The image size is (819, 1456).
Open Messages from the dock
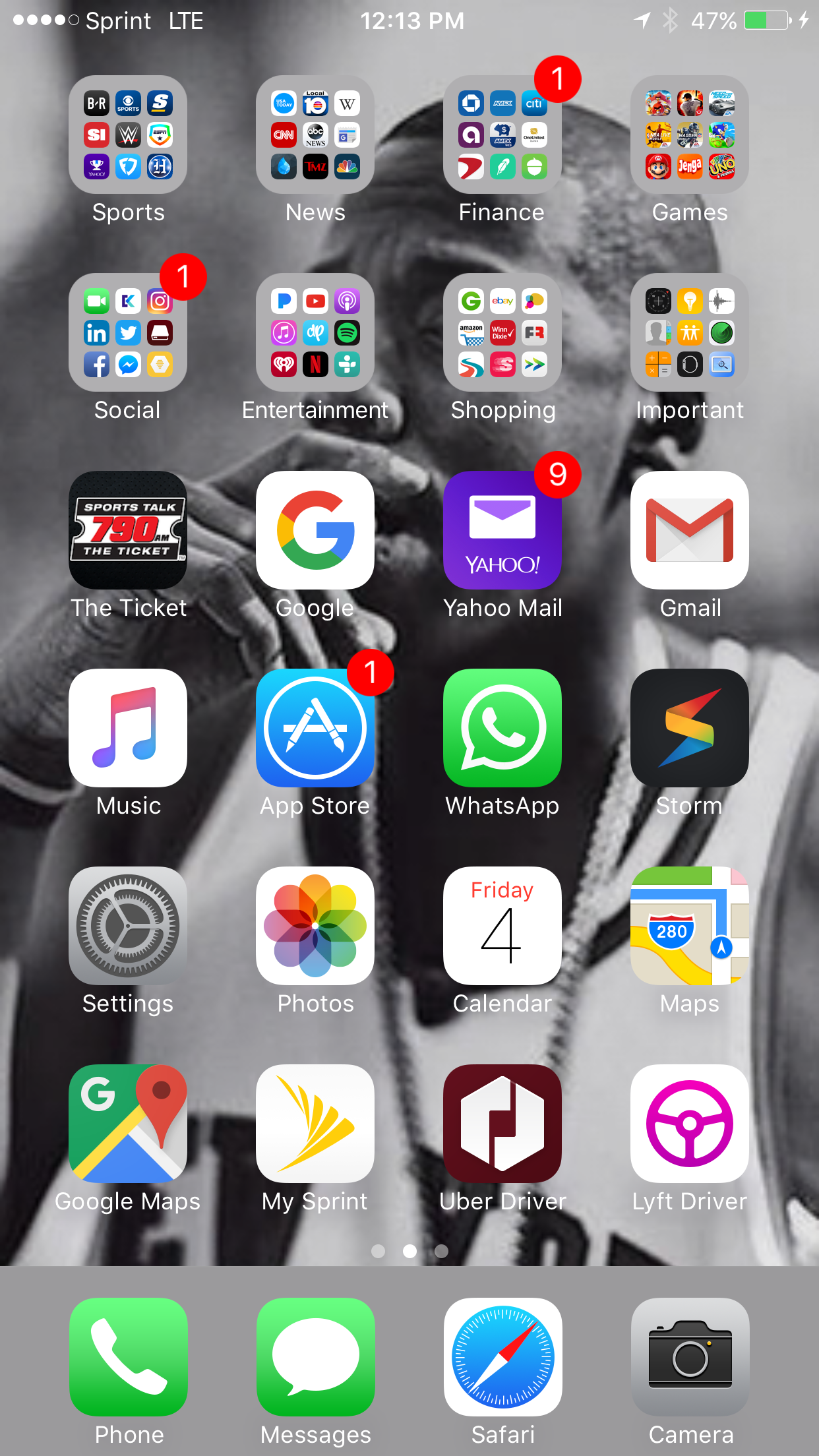click(x=316, y=1357)
